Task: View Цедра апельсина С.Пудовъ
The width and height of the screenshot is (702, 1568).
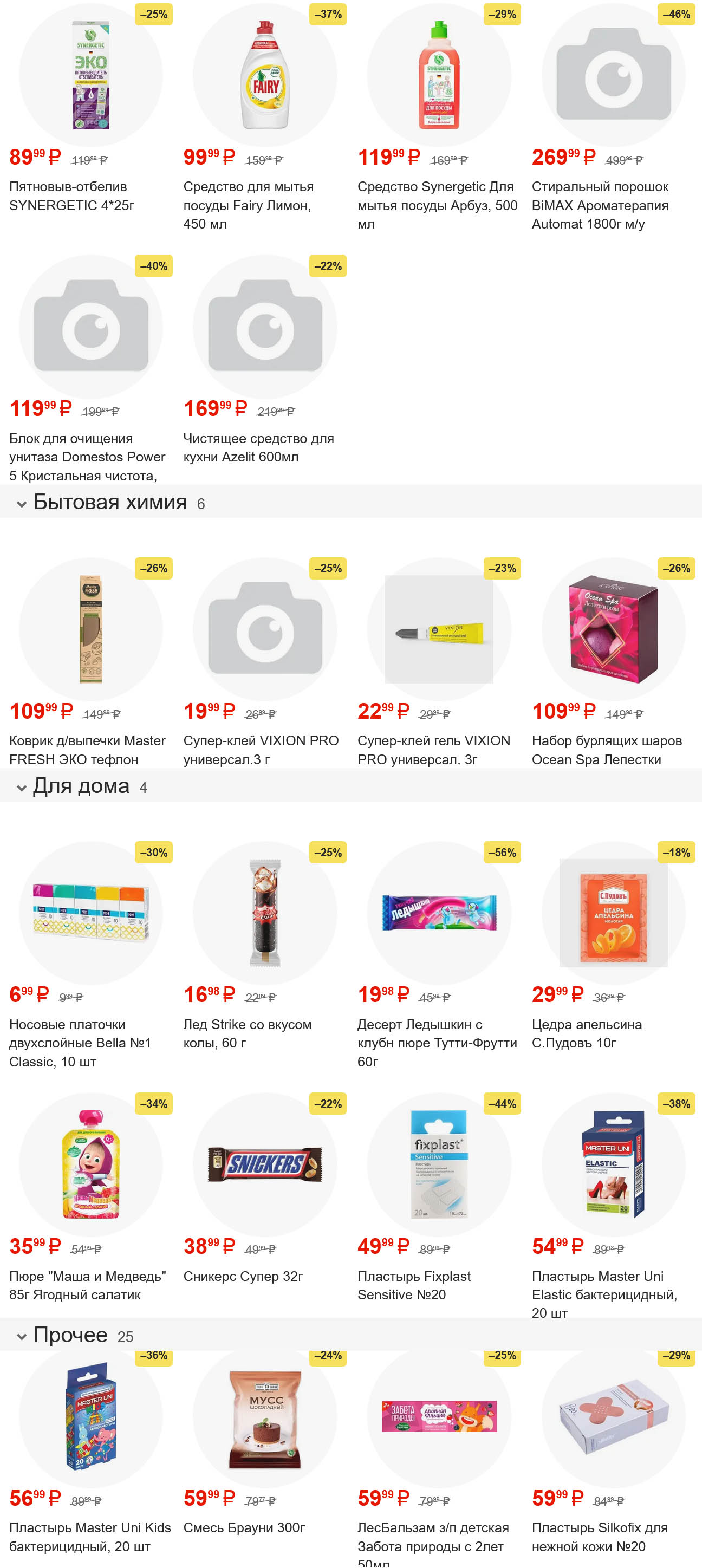Action: point(613,913)
